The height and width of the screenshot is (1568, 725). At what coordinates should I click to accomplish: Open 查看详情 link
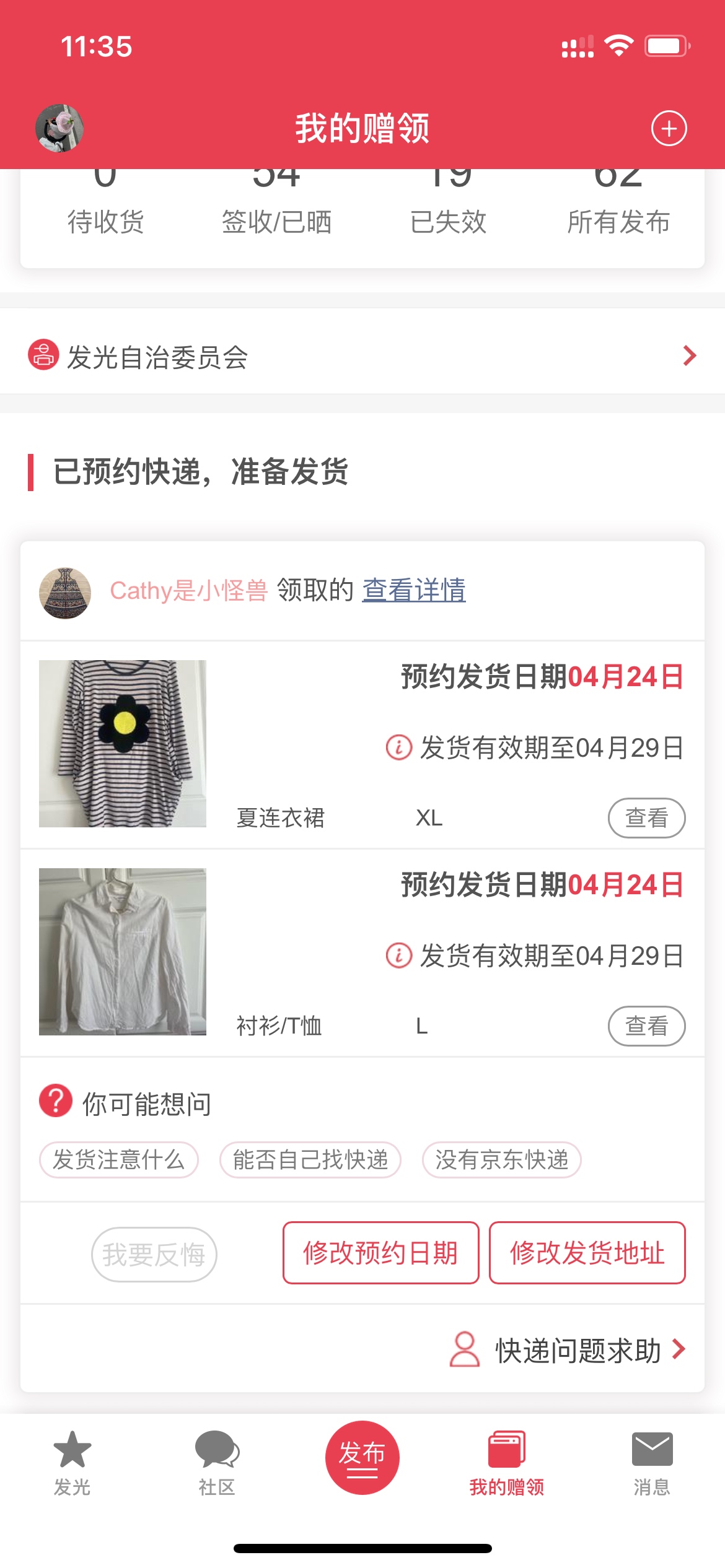tap(413, 590)
